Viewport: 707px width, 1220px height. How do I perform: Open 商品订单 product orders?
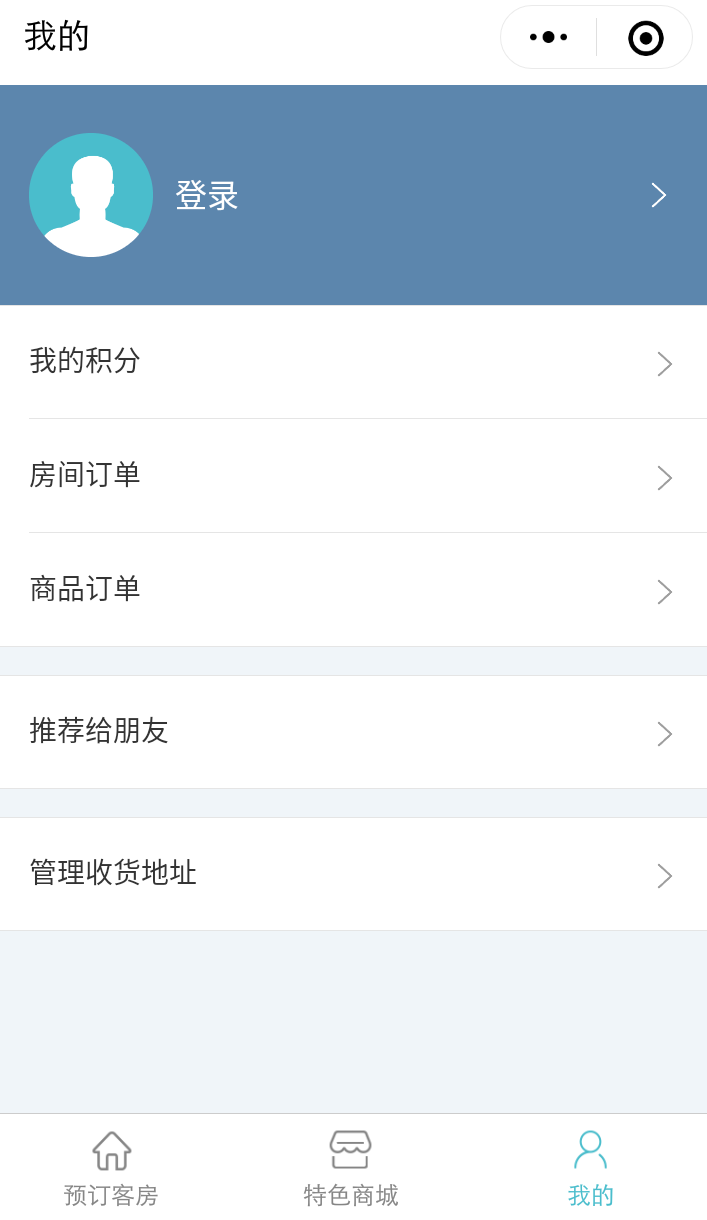coord(353,590)
